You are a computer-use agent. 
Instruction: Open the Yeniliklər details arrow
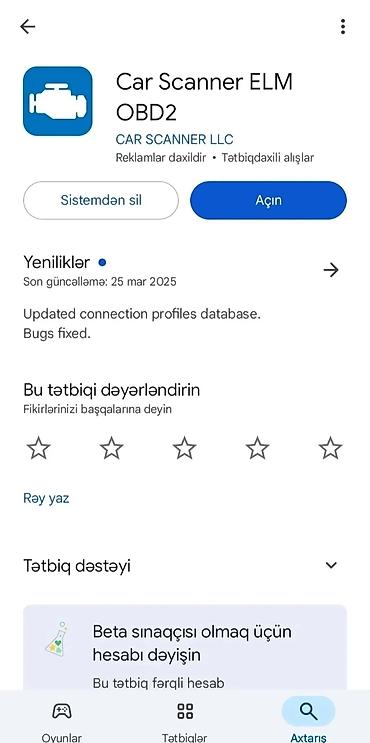pos(331,271)
